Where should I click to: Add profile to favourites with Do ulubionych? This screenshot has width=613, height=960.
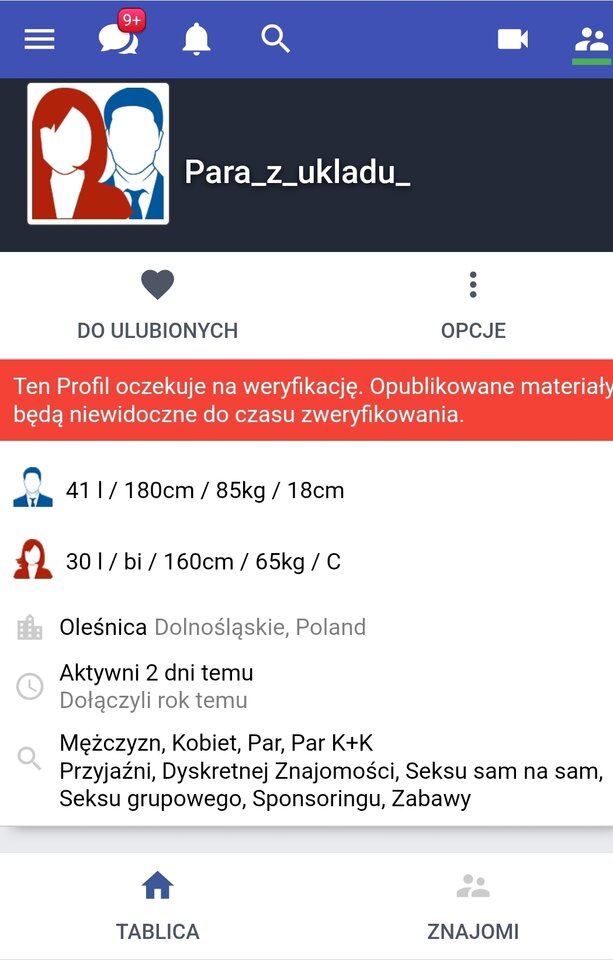[x=157, y=305]
